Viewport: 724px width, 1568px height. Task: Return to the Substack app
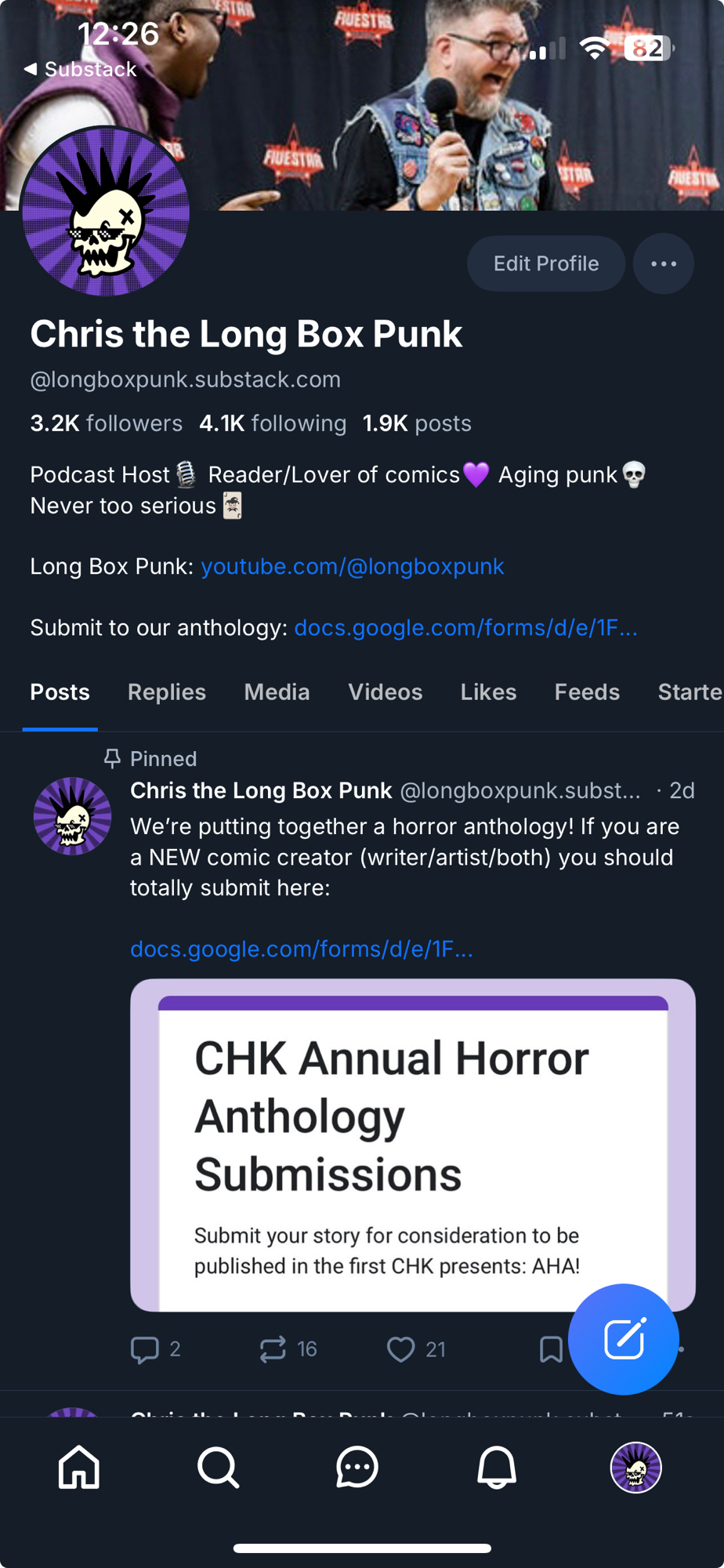pos(81,70)
